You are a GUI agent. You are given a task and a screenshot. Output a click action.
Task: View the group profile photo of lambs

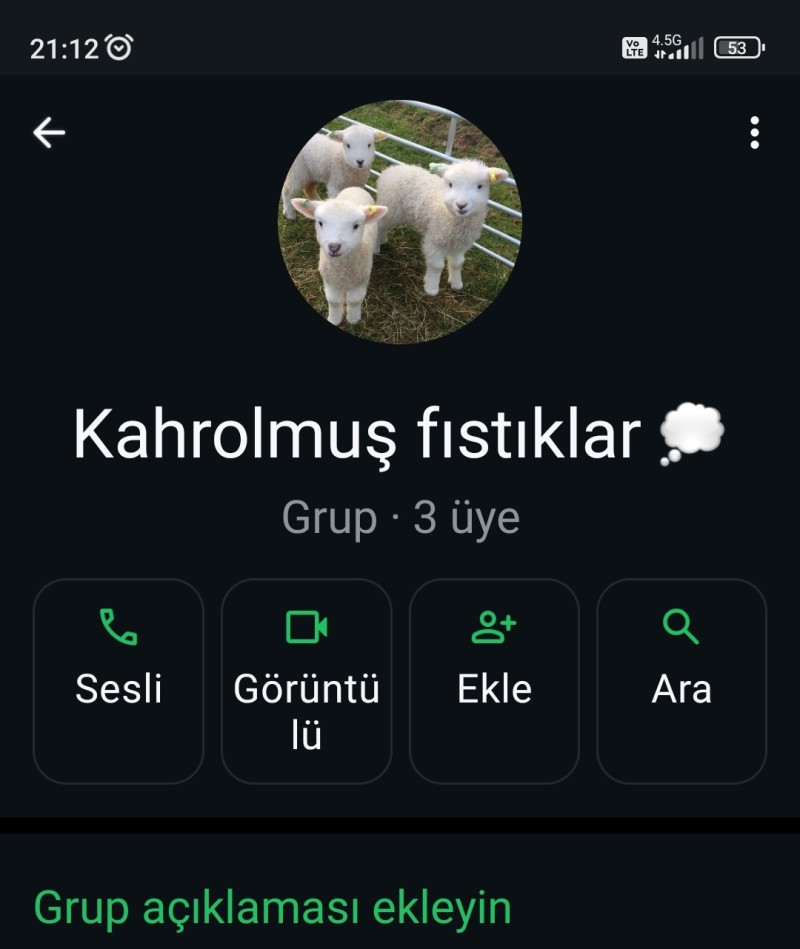coord(400,222)
